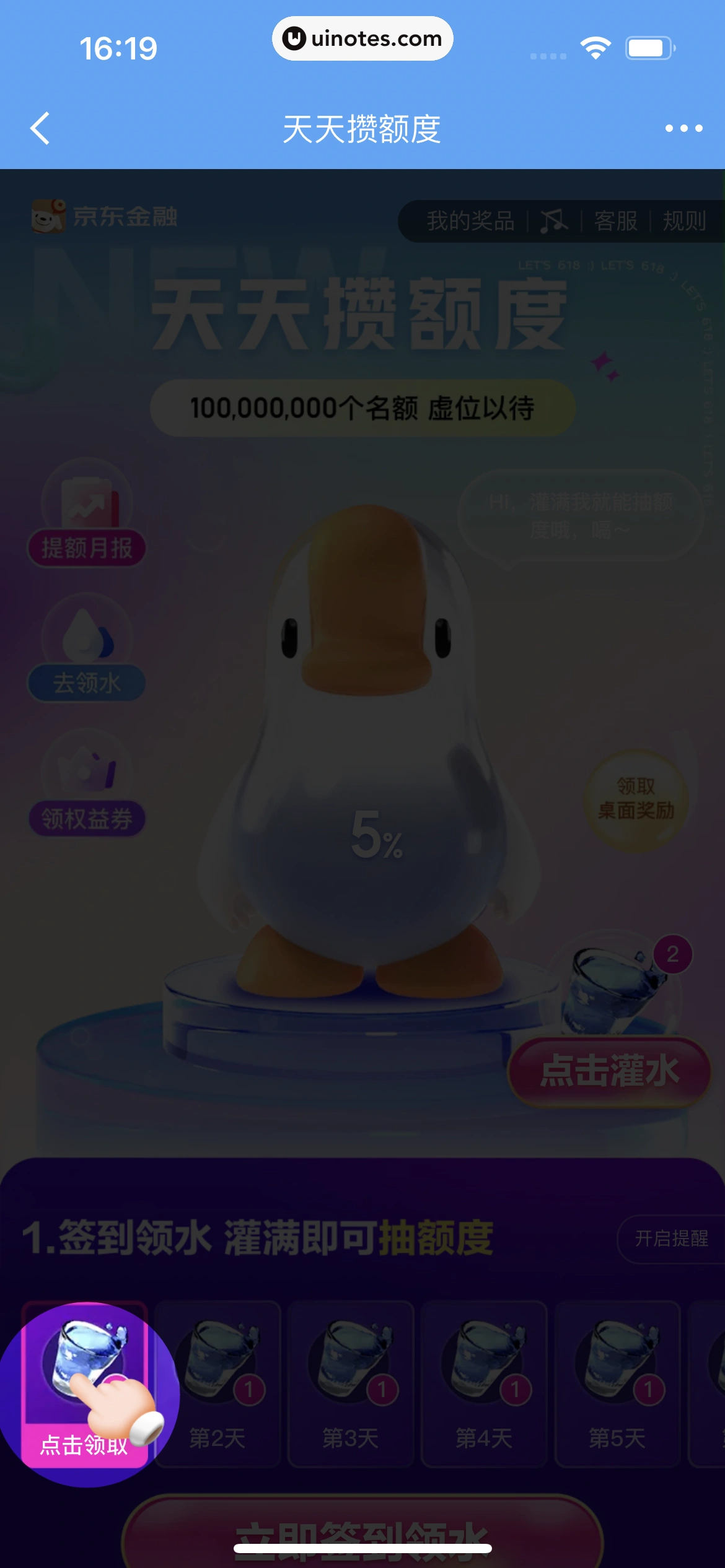The image size is (725, 1568).
Task: Toggle the music mute icon
Action: 553,221
